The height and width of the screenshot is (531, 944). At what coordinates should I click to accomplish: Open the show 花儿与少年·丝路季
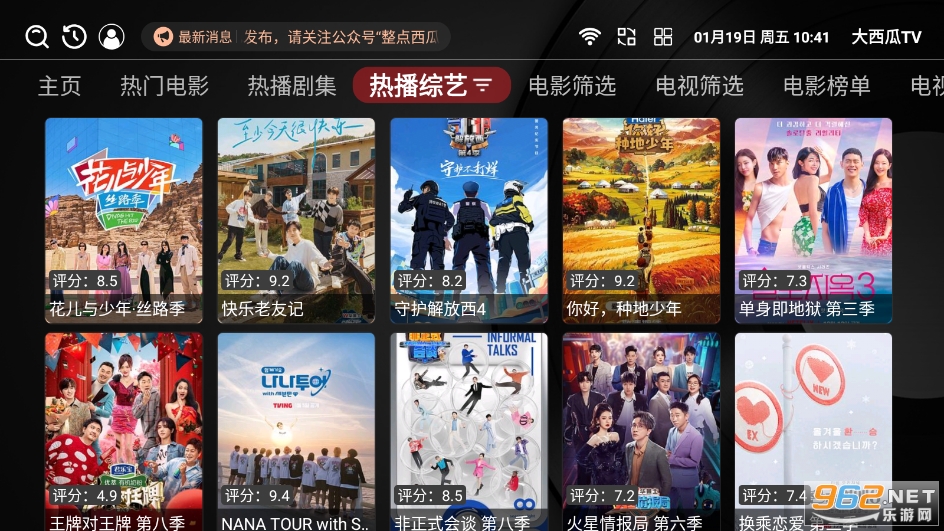(x=124, y=220)
